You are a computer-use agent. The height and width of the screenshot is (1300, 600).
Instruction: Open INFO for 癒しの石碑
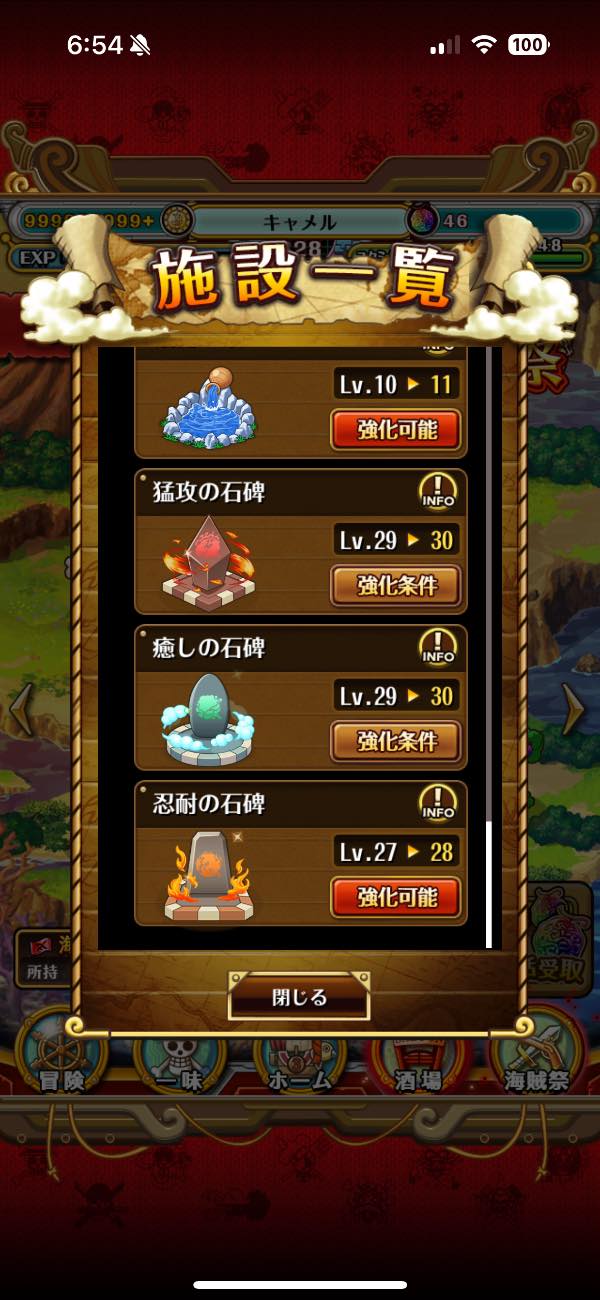point(438,648)
